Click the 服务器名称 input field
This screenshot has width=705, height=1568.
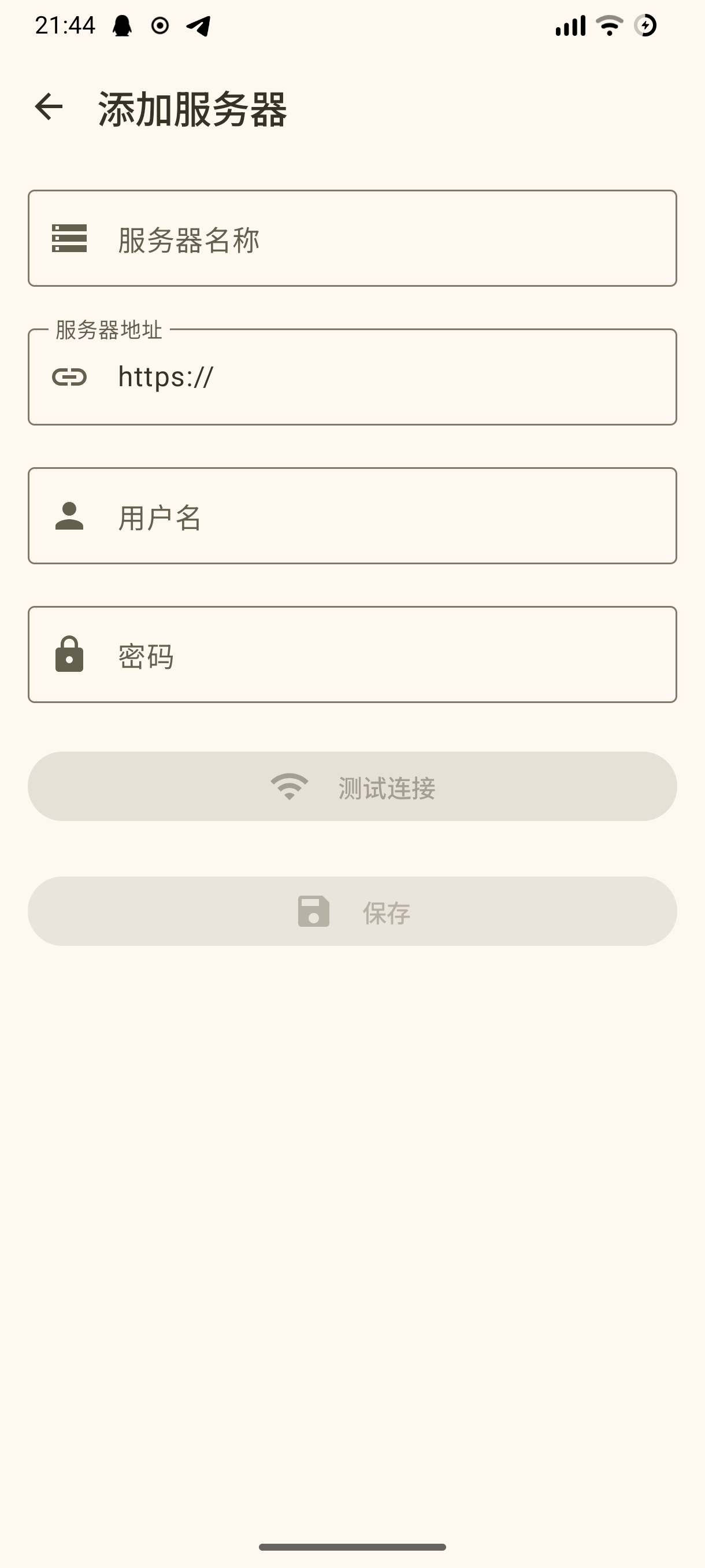352,239
